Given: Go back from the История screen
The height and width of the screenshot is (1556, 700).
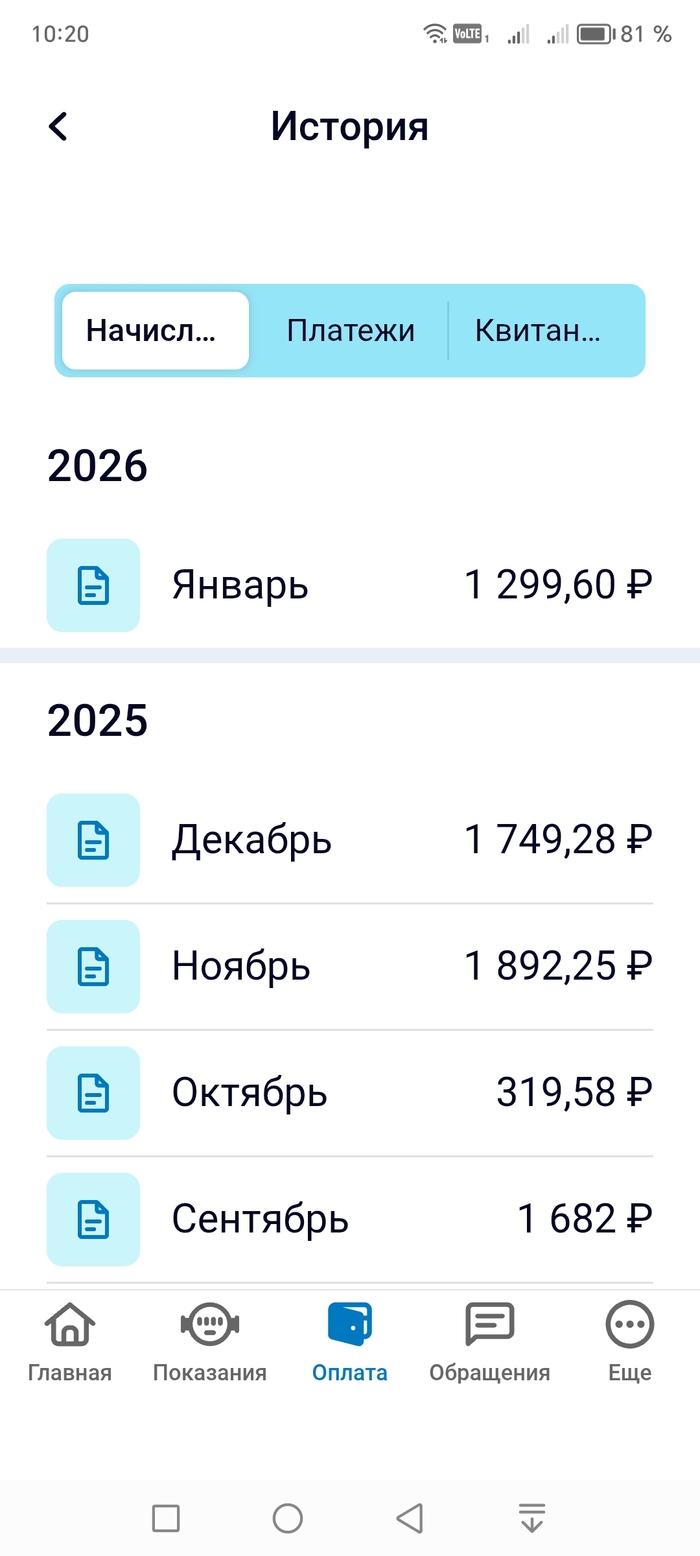Looking at the screenshot, I should pos(58,127).
